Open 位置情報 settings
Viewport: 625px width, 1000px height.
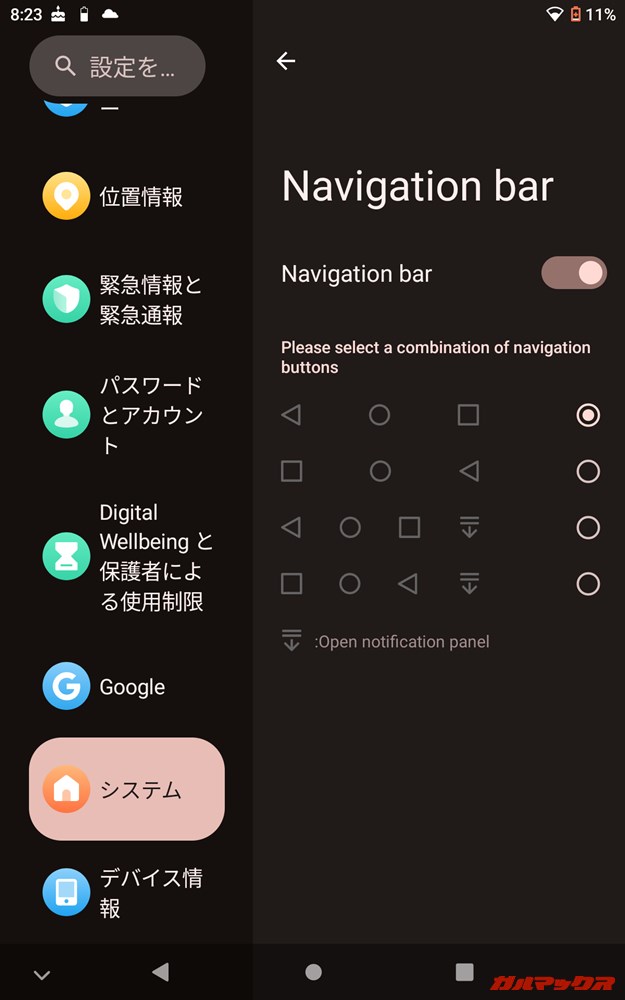[x=126, y=197]
